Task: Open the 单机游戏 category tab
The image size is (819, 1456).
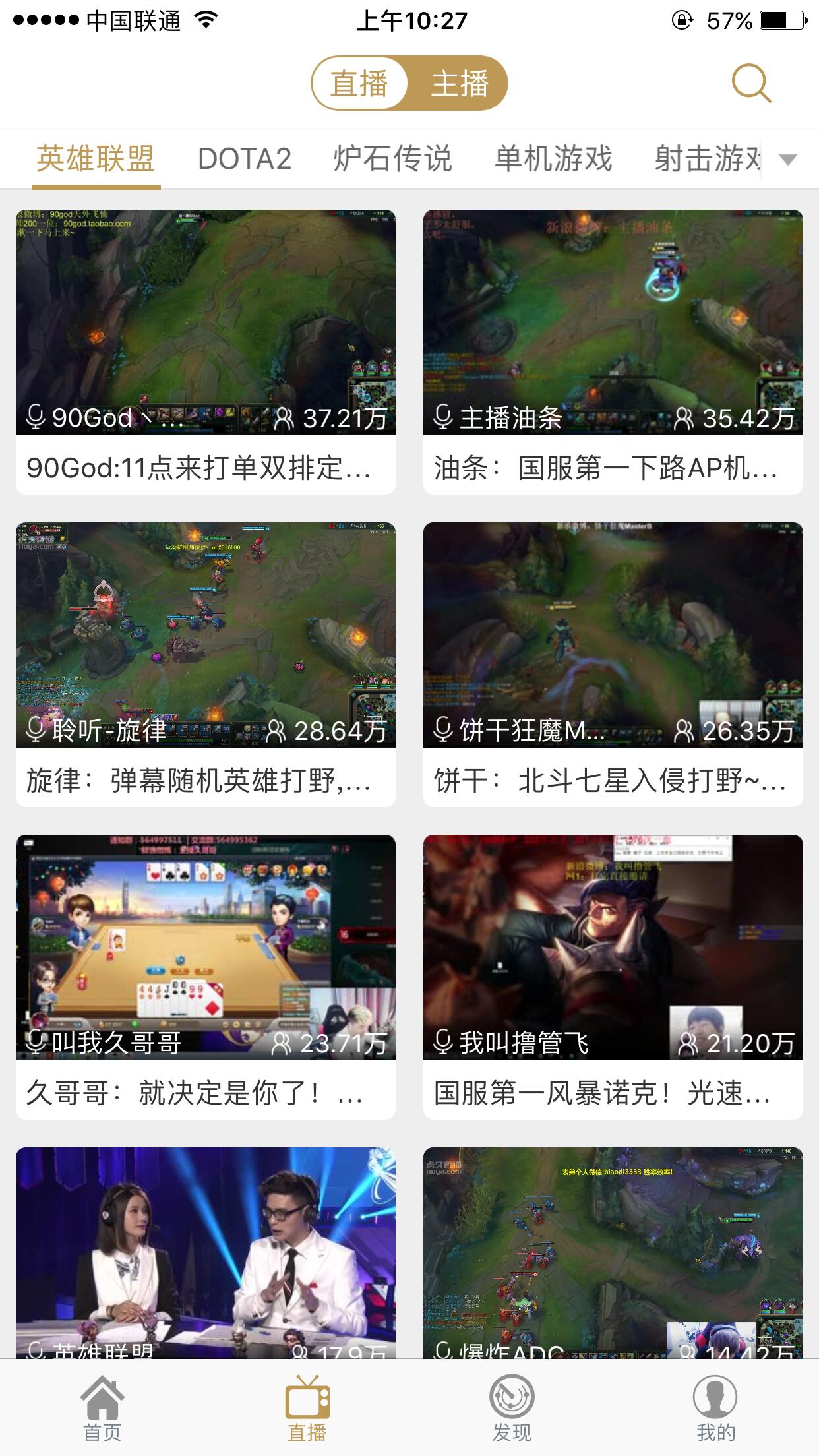Action: pyautogui.click(x=554, y=159)
